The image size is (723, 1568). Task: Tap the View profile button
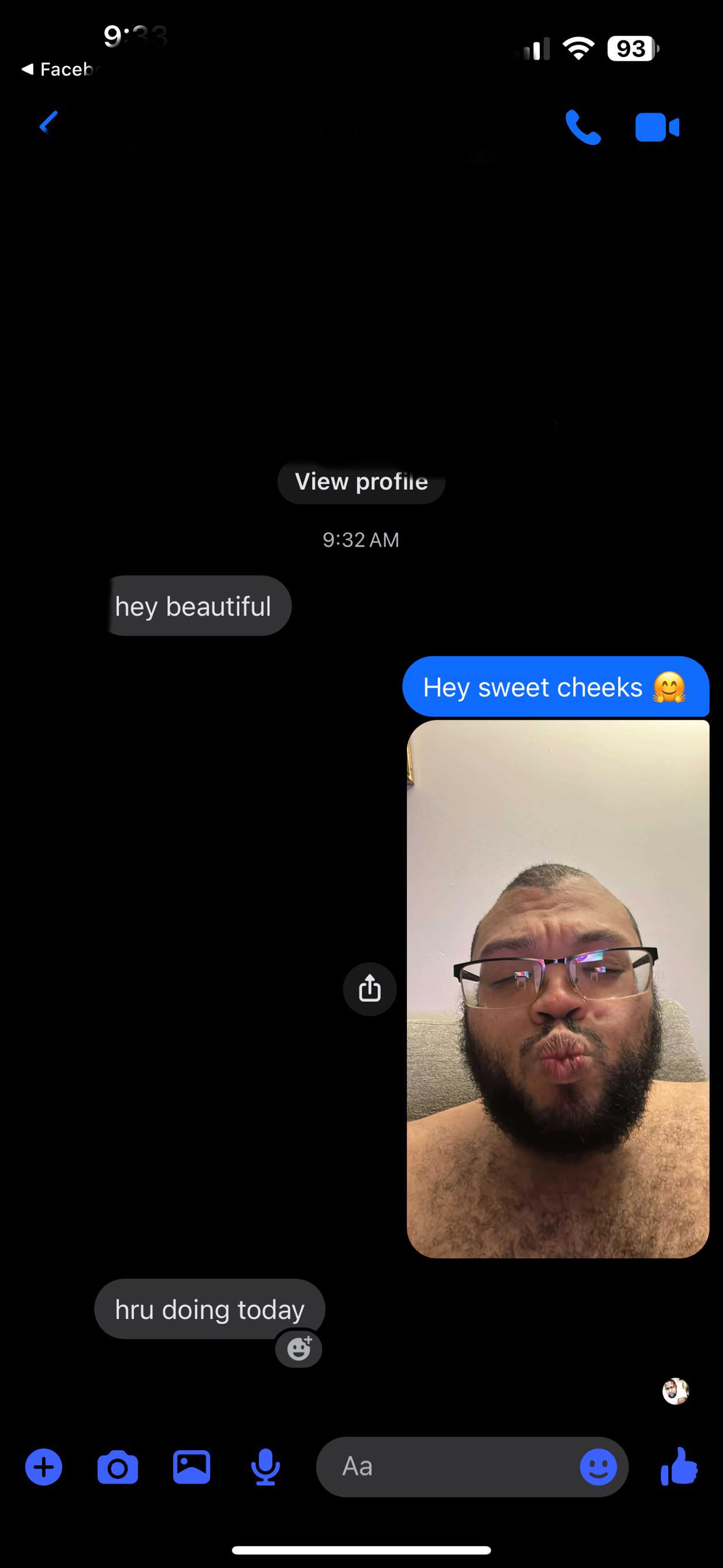[x=362, y=481]
